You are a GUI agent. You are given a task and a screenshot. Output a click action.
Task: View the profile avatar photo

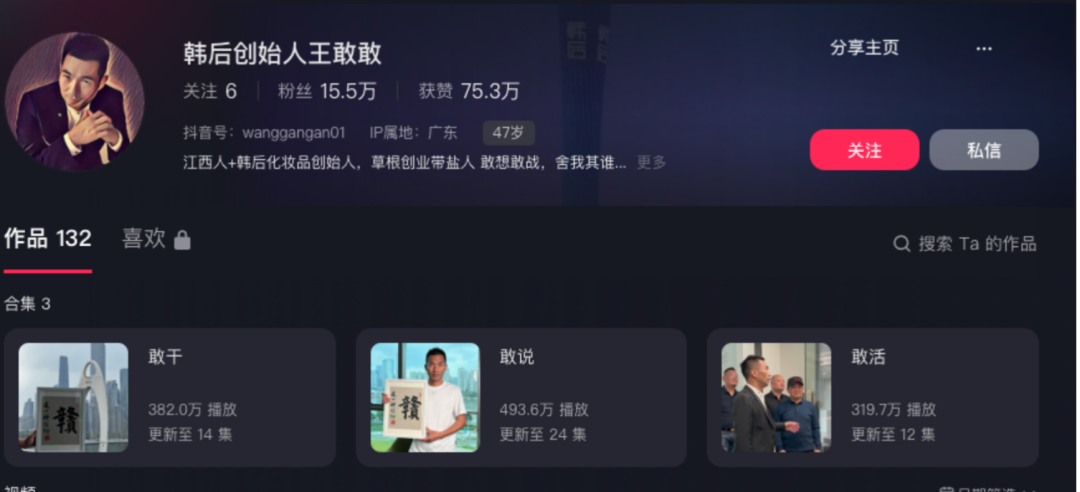coord(74,101)
